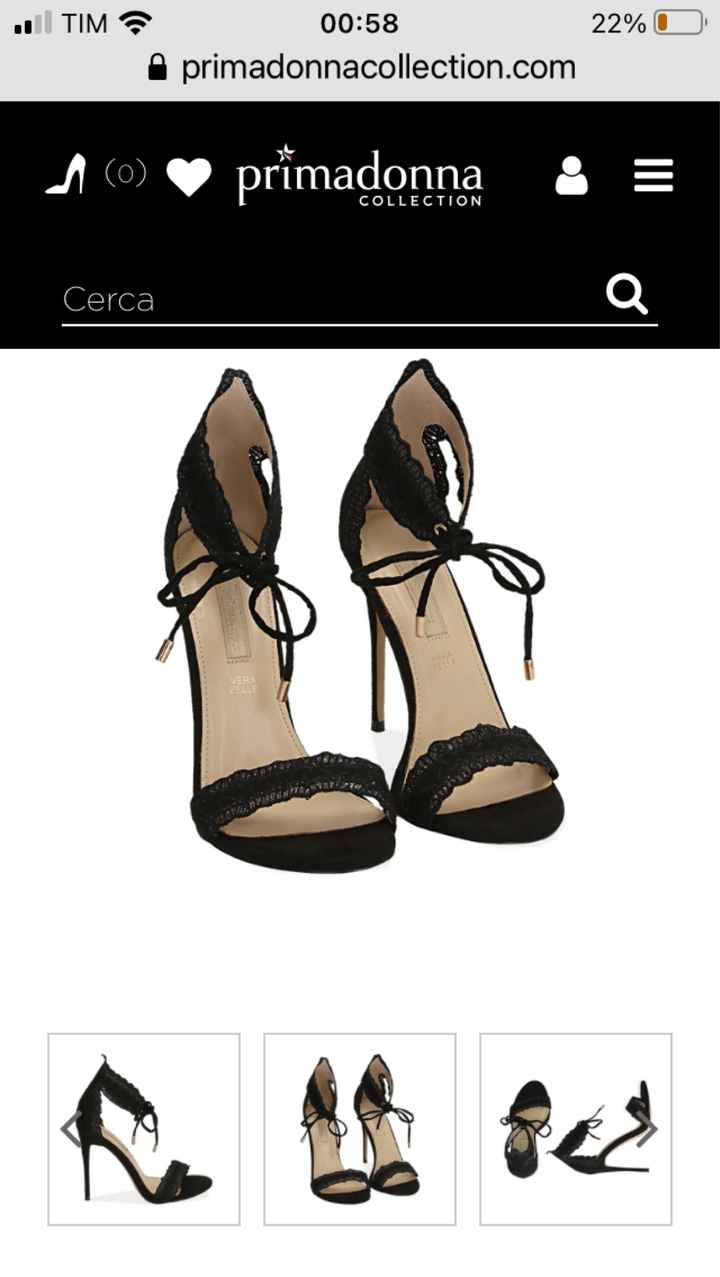
Task: Open the shopping cart heel icon
Action: pos(67,176)
